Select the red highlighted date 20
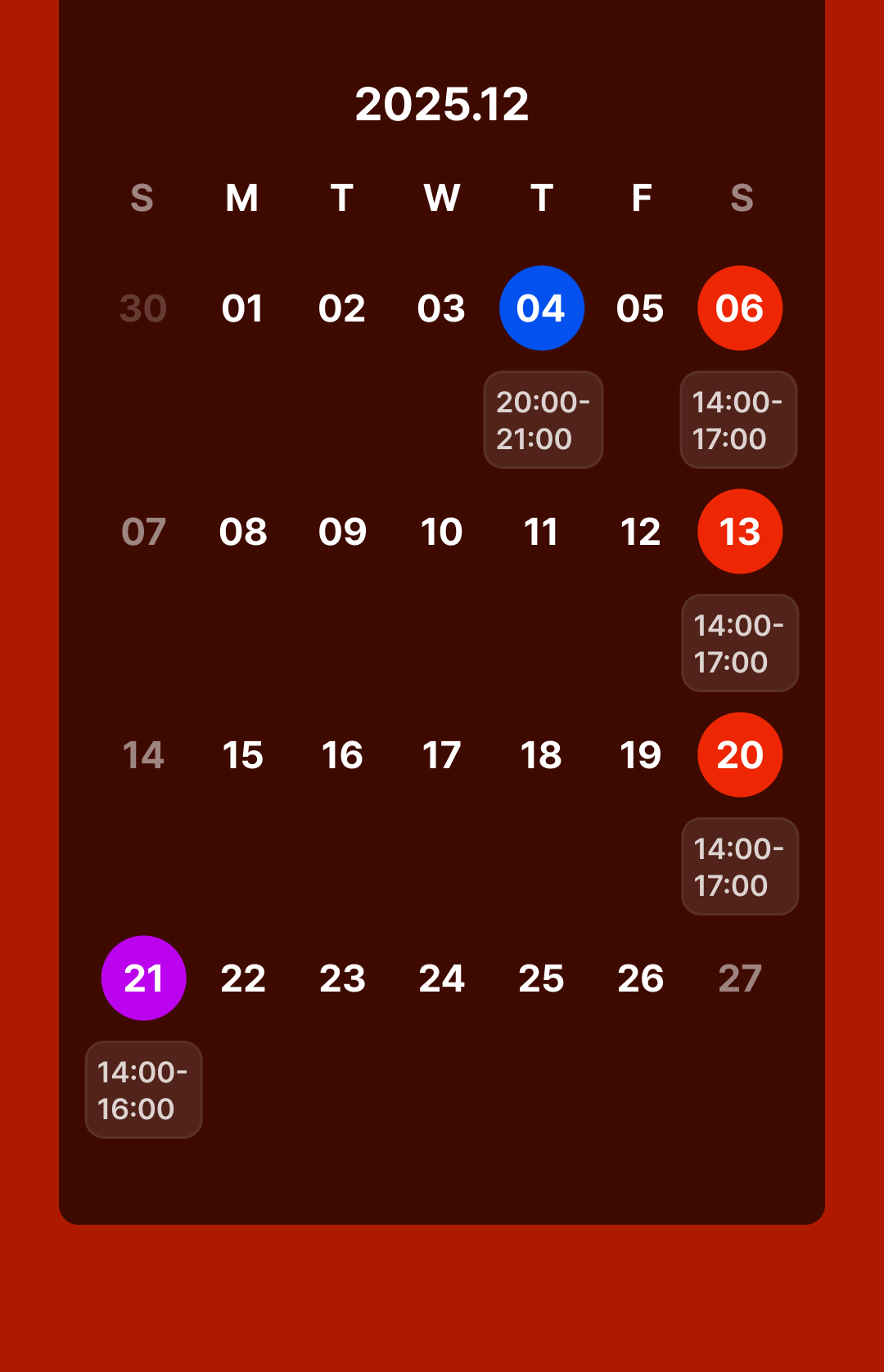The height and width of the screenshot is (1372, 884). coord(739,755)
